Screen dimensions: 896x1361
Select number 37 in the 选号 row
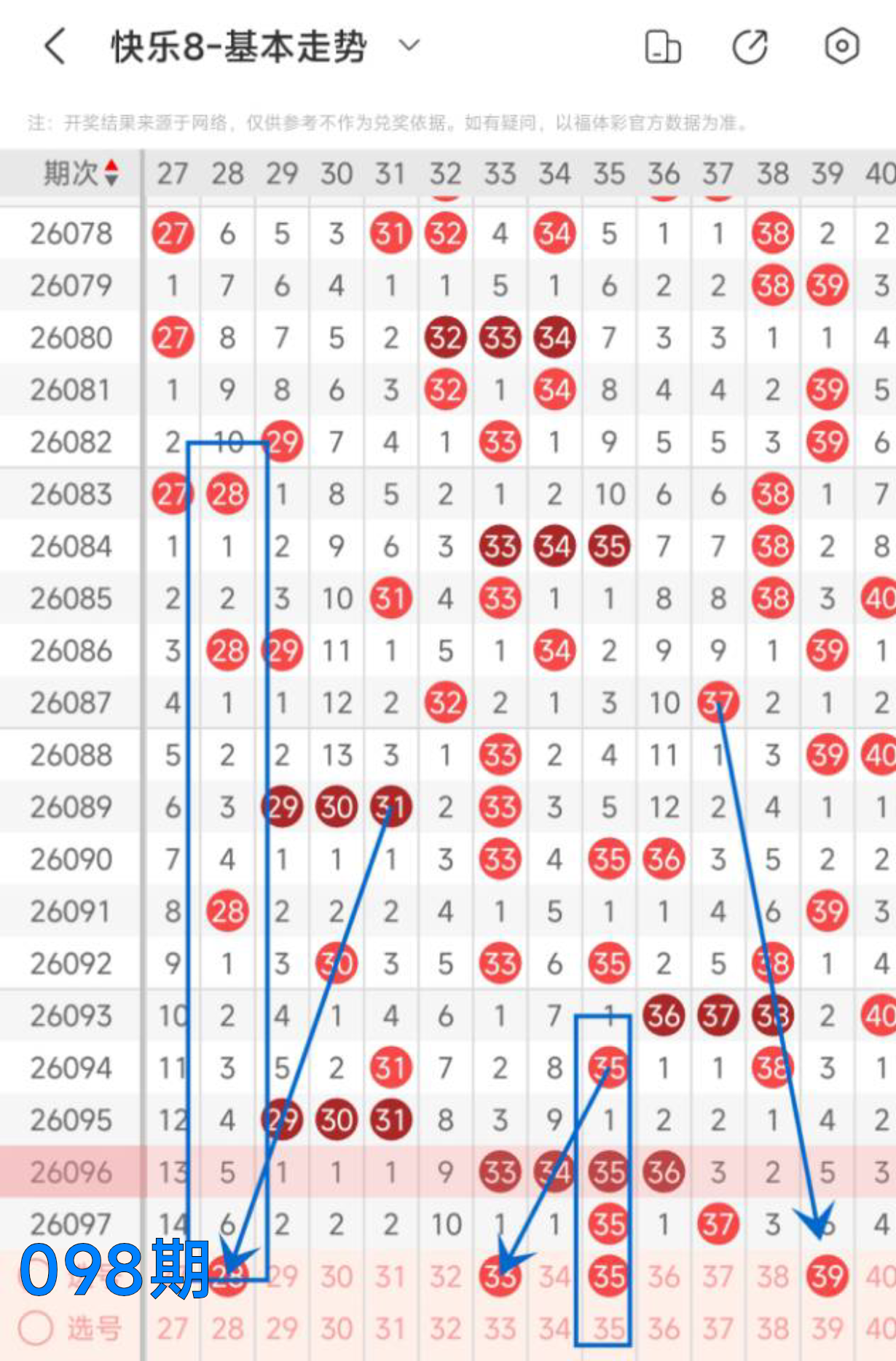pos(718,1328)
